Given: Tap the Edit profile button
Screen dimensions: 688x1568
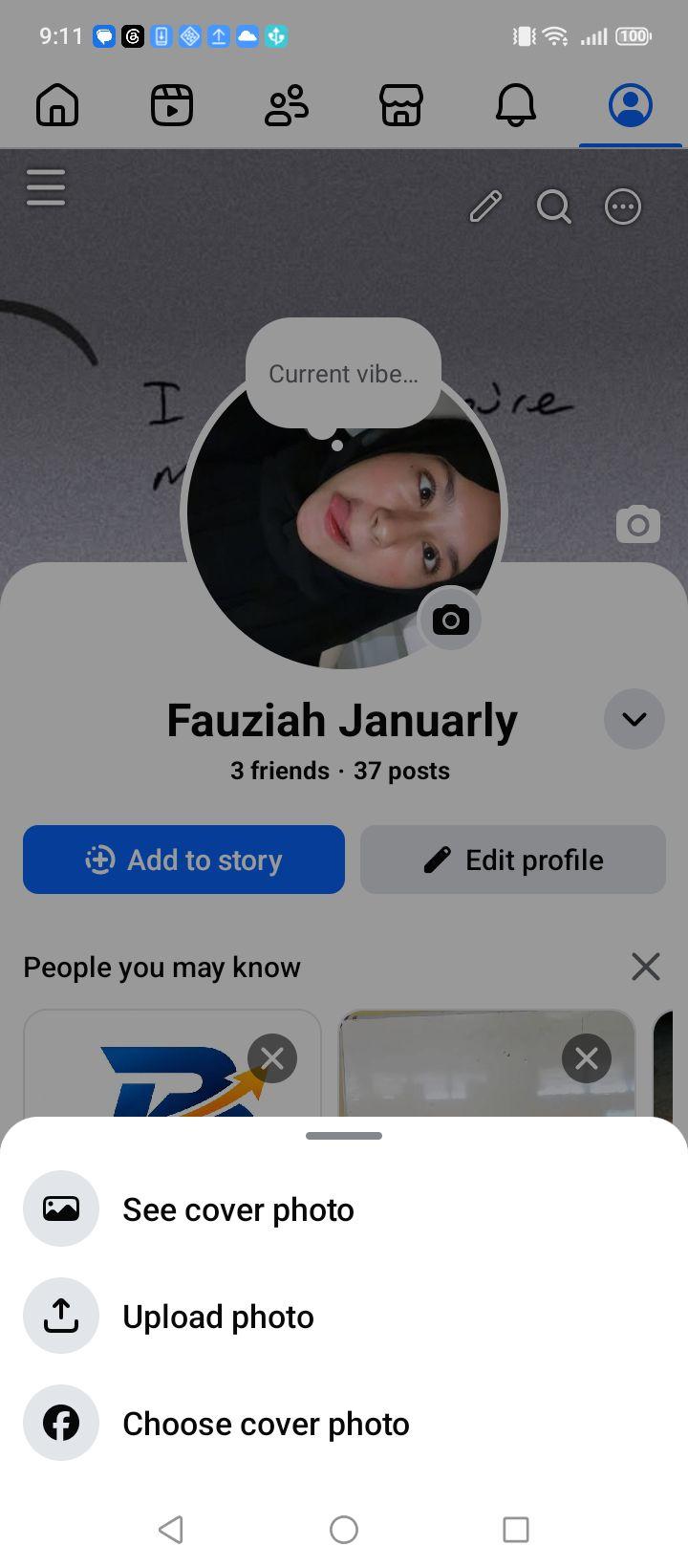Looking at the screenshot, I should click(x=513, y=860).
